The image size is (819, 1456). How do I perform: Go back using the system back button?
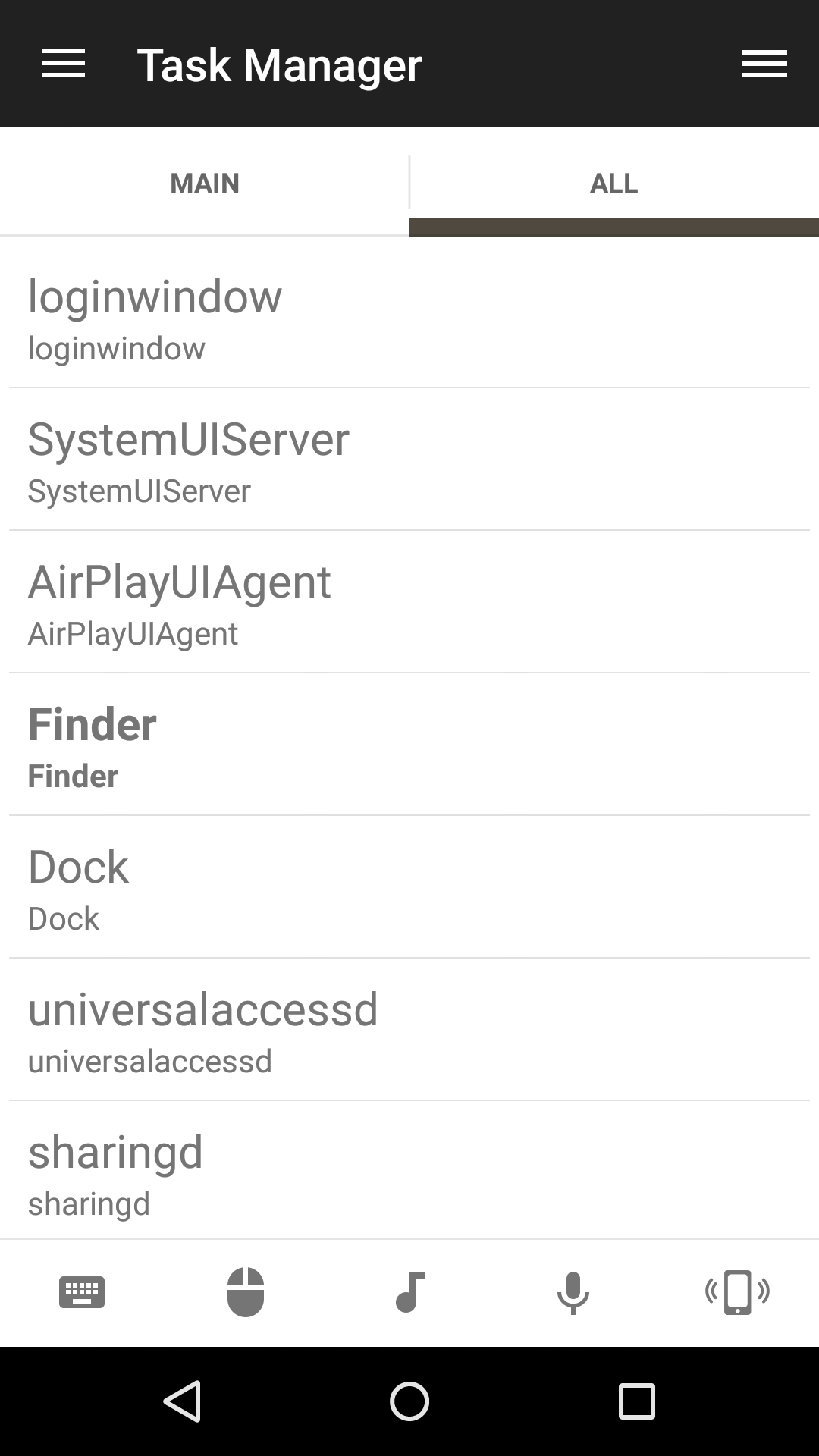(182, 1401)
